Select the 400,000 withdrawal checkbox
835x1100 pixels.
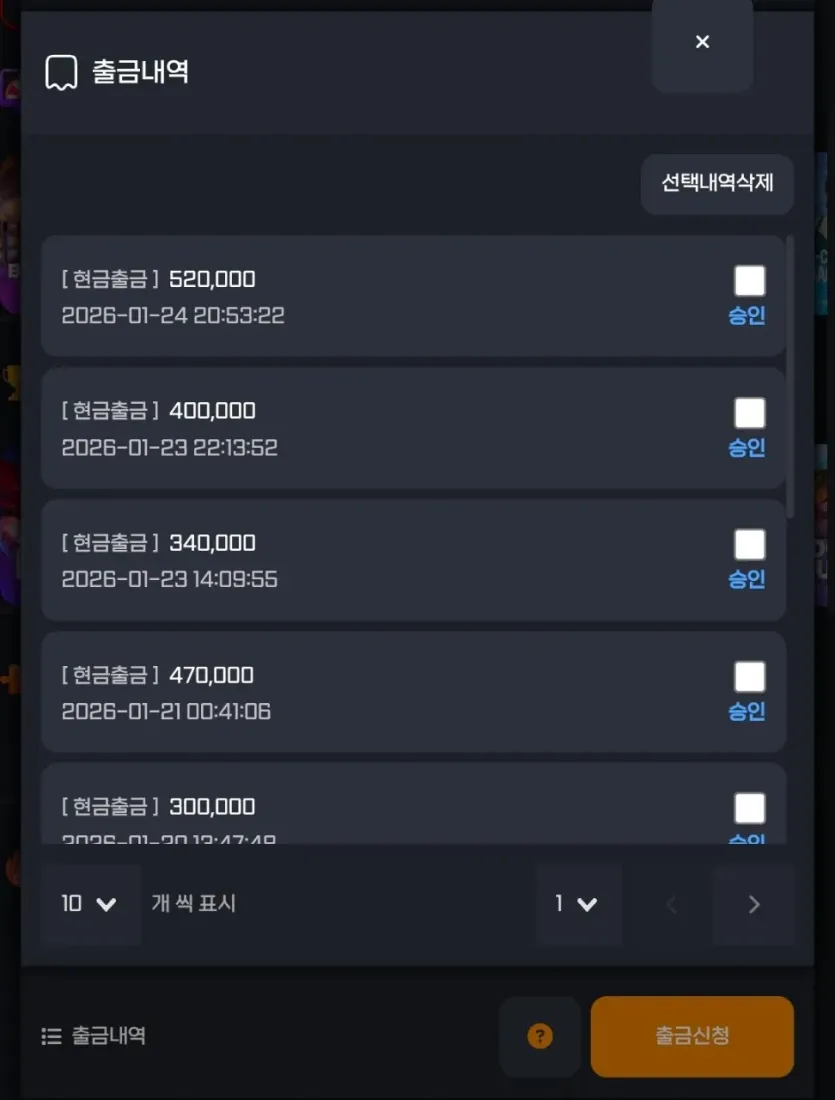[749, 412]
